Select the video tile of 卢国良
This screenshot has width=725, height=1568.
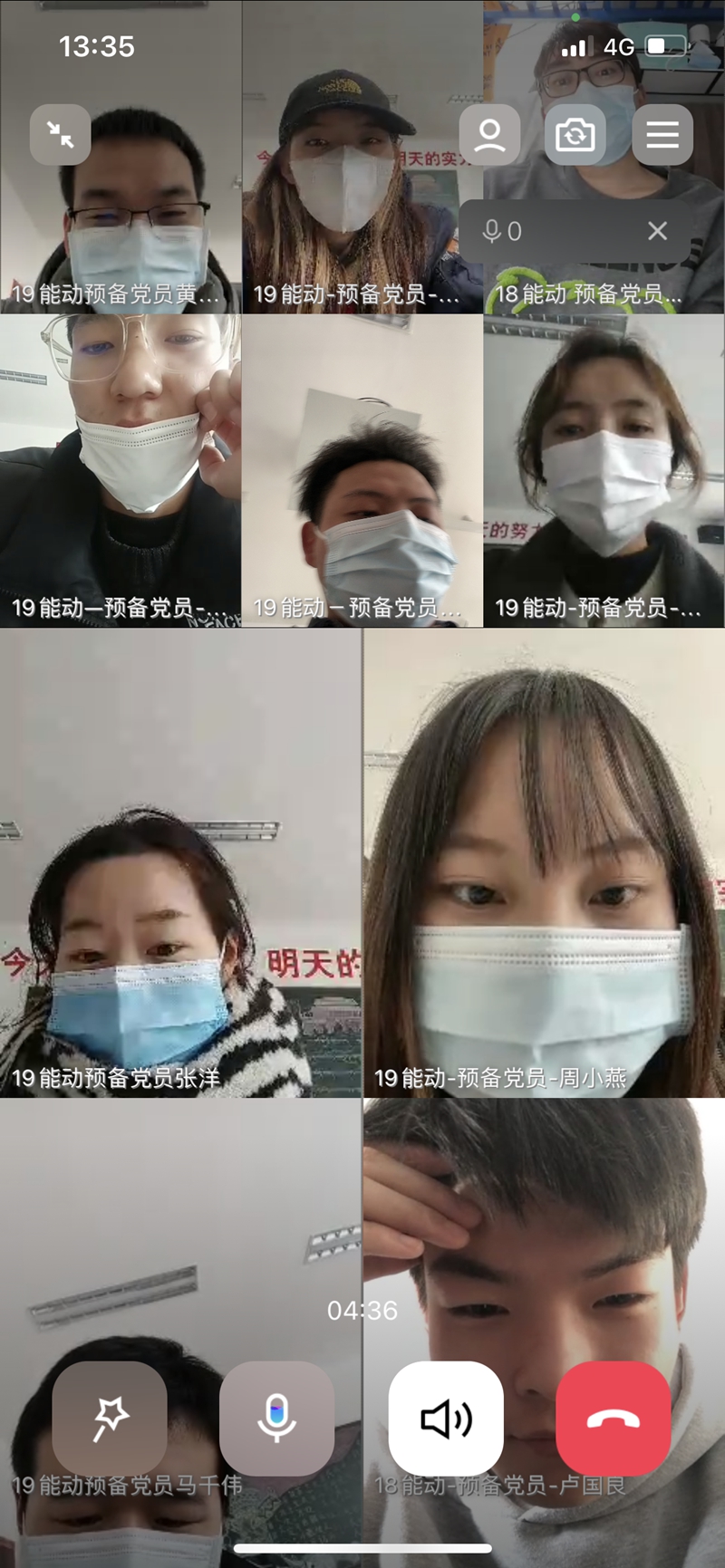coord(544,1250)
